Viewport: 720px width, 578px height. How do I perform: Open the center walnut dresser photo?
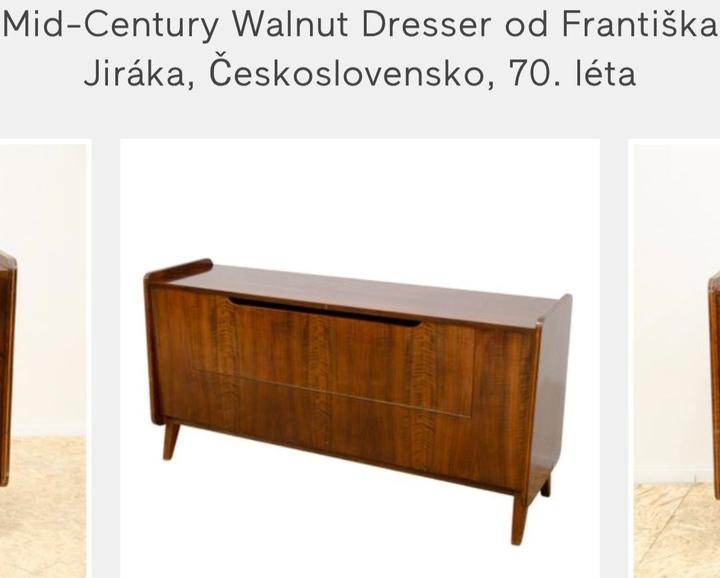[x=359, y=358]
